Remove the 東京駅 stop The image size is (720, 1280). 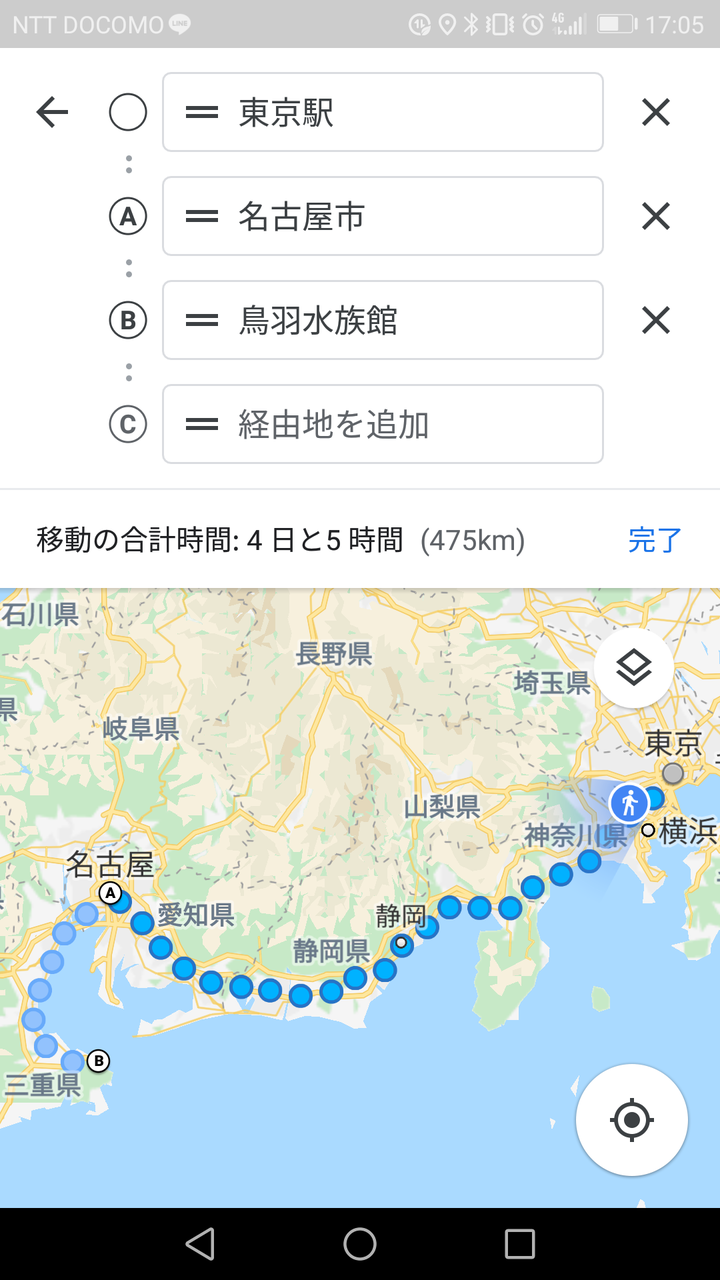pos(656,112)
